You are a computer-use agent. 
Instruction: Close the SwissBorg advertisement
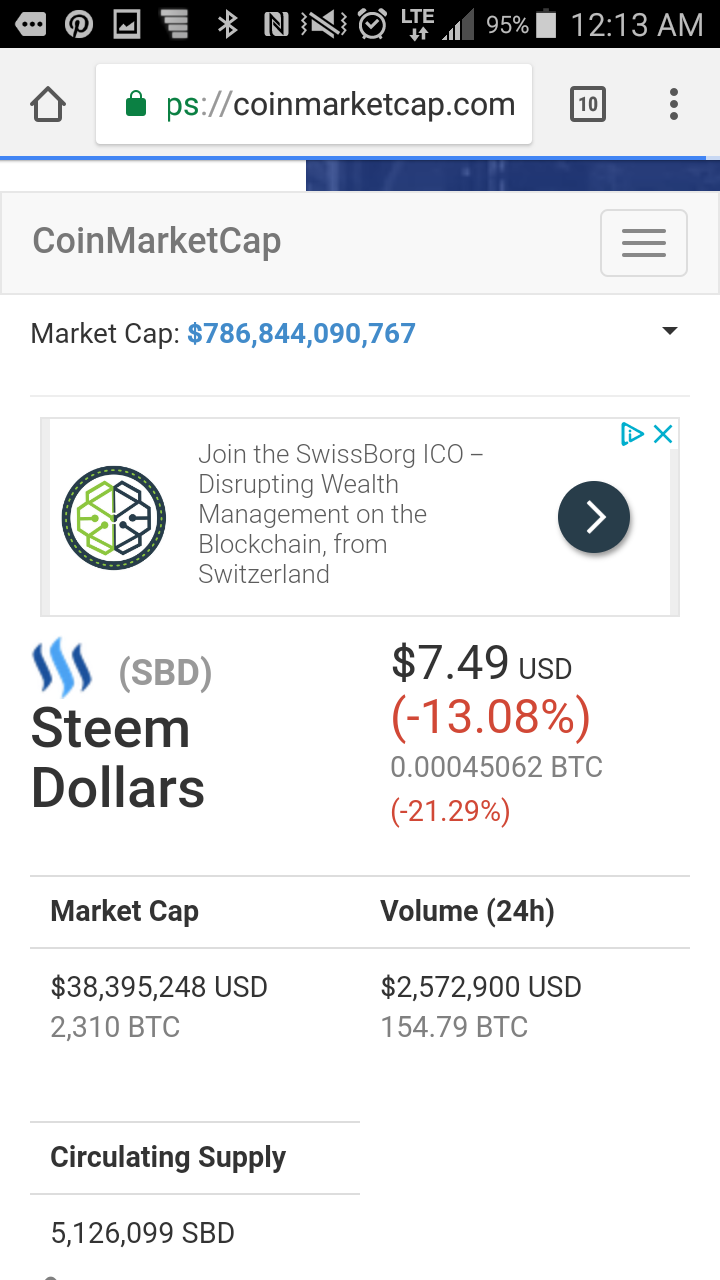(x=663, y=434)
